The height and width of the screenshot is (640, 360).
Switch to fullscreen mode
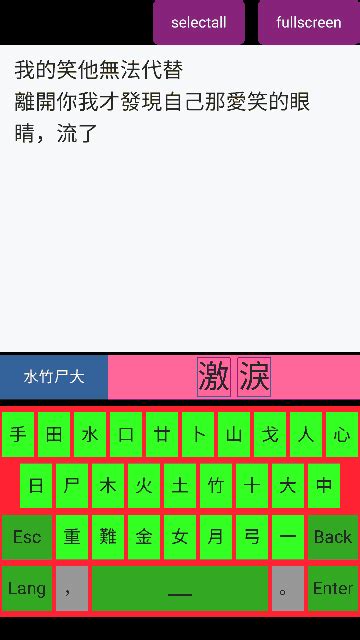pyautogui.click(x=309, y=22)
